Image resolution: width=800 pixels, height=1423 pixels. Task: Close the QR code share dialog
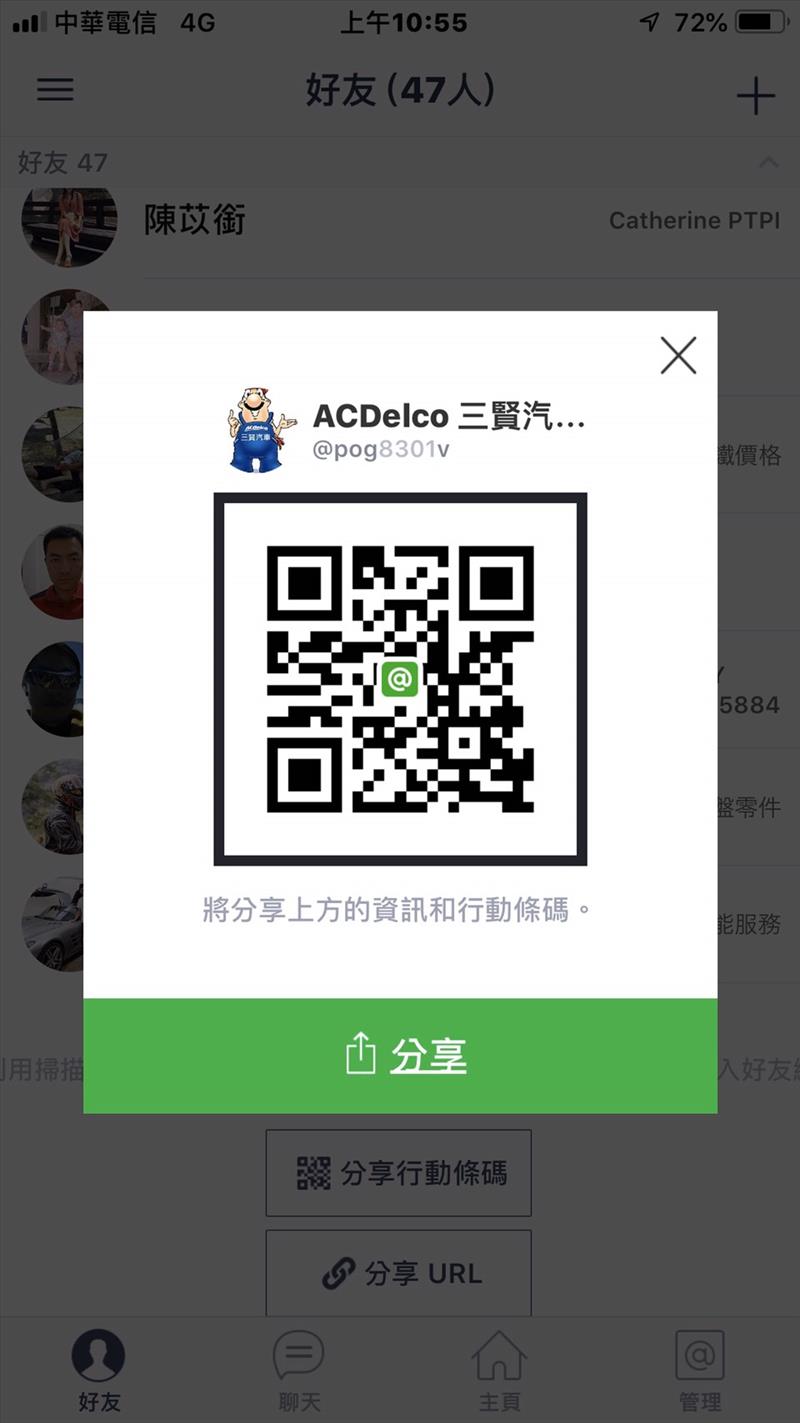tap(678, 355)
